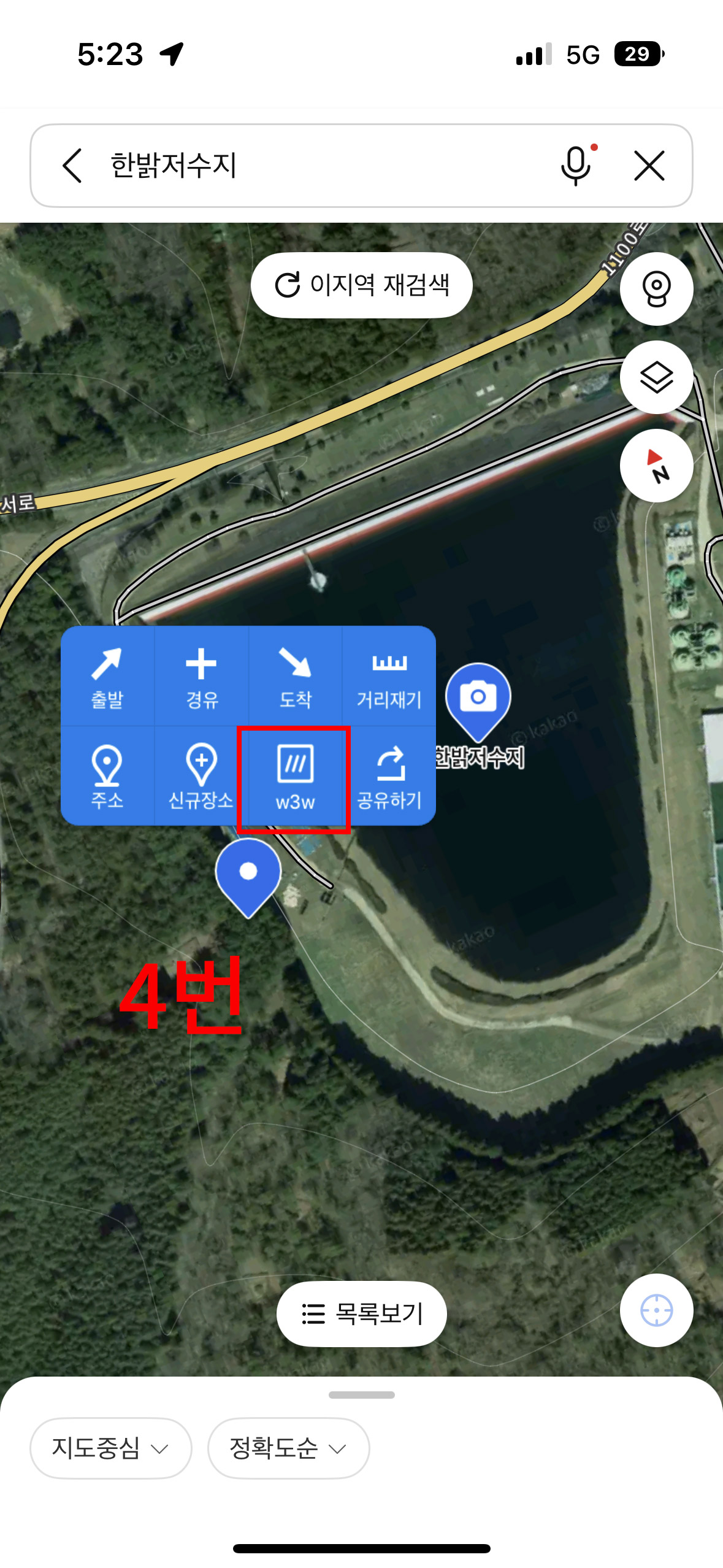The image size is (723, 1568).
Task: Share location via 공유하기
Action: [x=389, y=776]
